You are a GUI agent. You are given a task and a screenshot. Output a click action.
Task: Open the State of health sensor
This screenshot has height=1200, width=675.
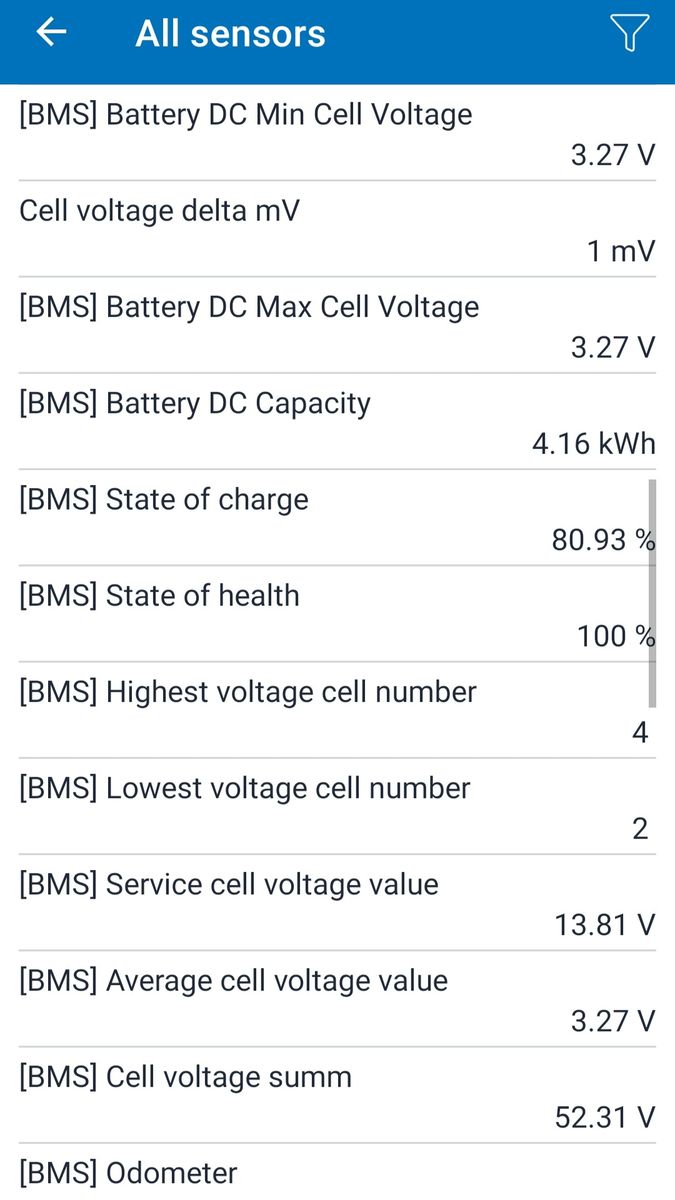(337, 614)
